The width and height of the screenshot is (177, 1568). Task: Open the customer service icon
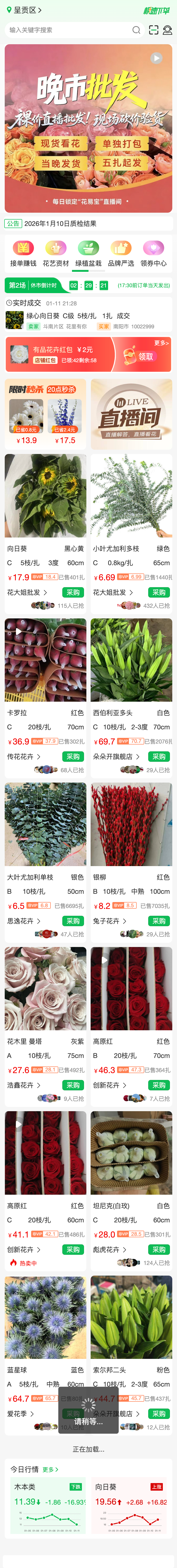coord(167,30)
